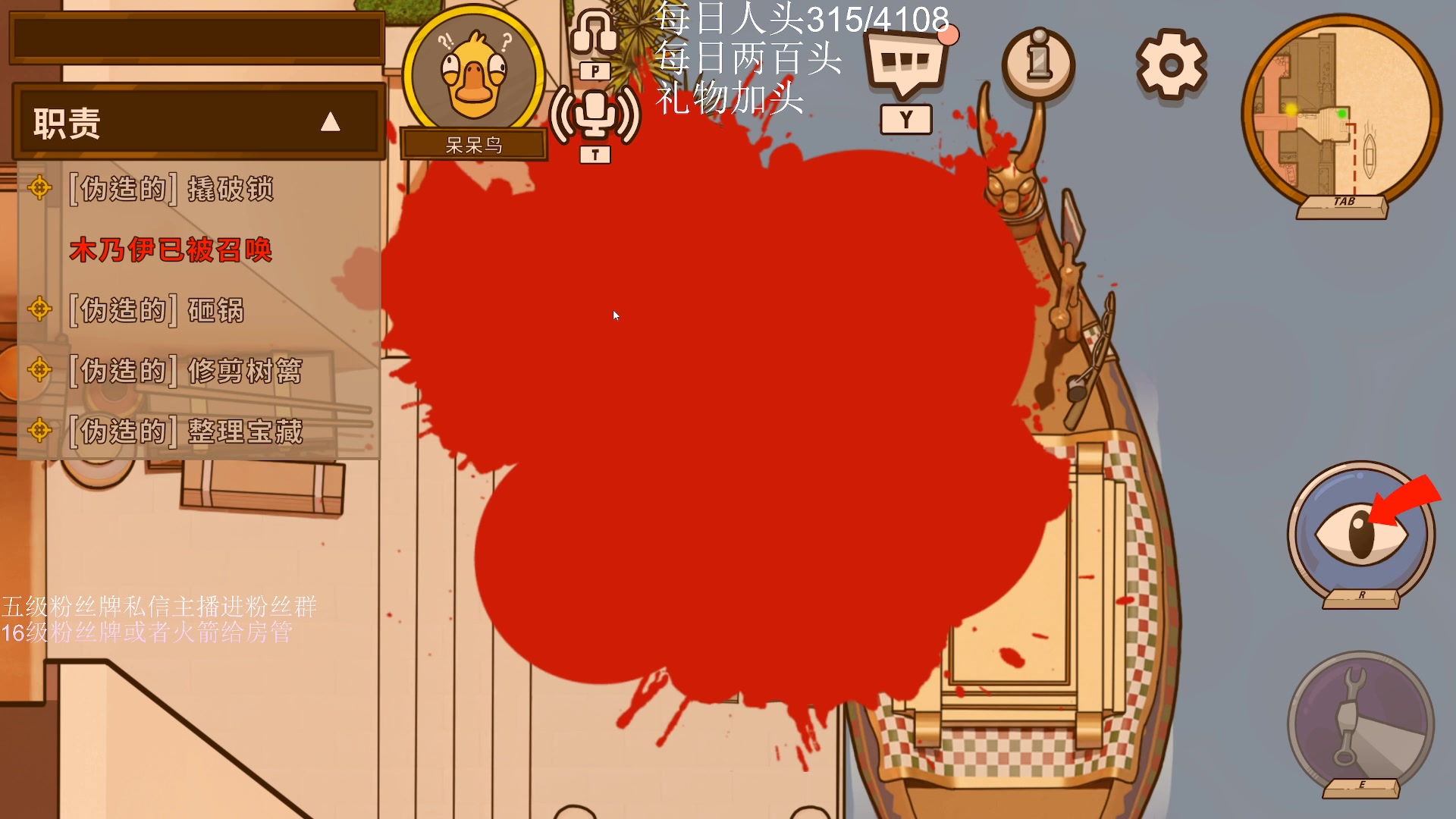Tap the eye ability button
Viewport: 1456px width, 819px height.
coord(1360,533)
